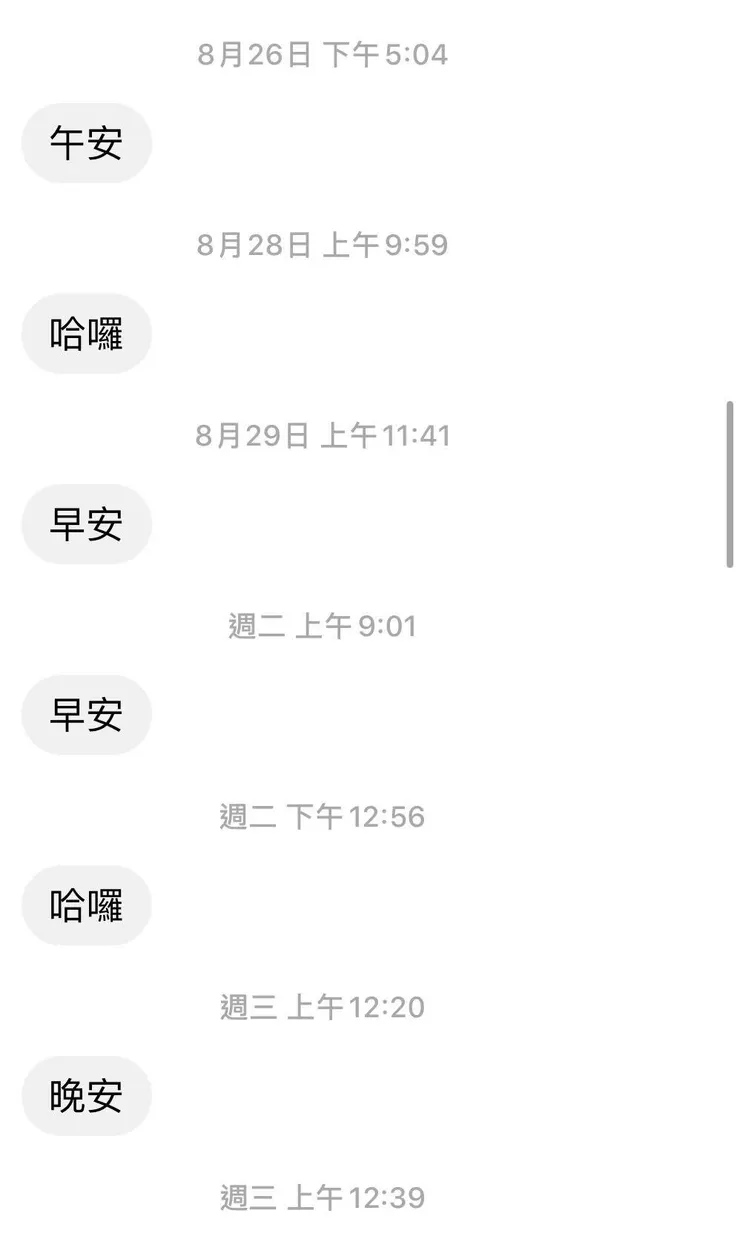The width and height of the screenshot is (740, 1233).
Task: Click the 週二 下午12:56 separator text
Action: point(323,817)
